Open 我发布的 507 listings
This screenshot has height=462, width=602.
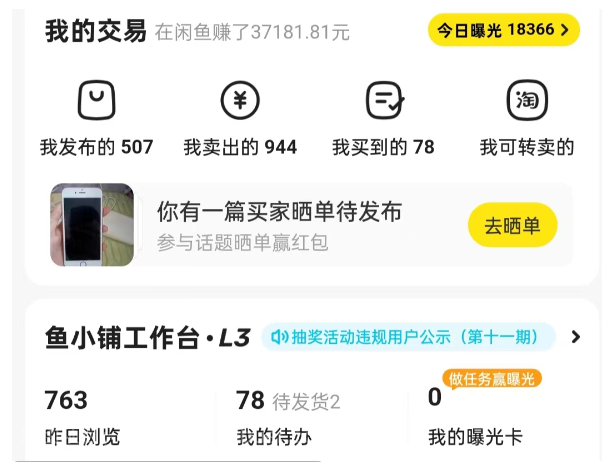(96, 119)
